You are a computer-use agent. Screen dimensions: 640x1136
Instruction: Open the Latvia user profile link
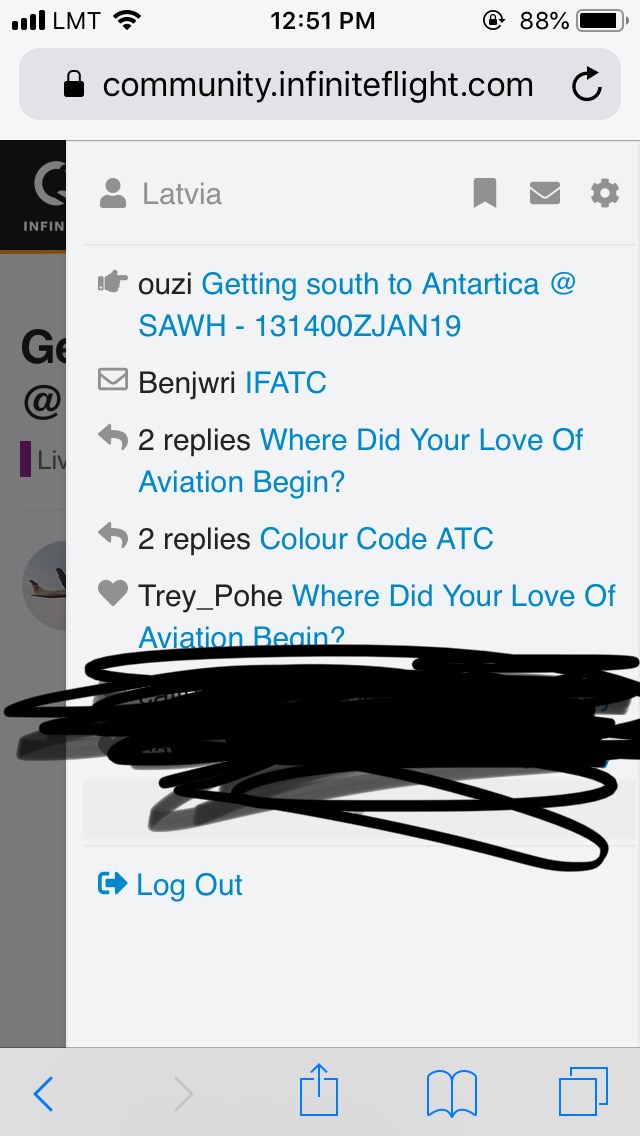click(161, 193)
